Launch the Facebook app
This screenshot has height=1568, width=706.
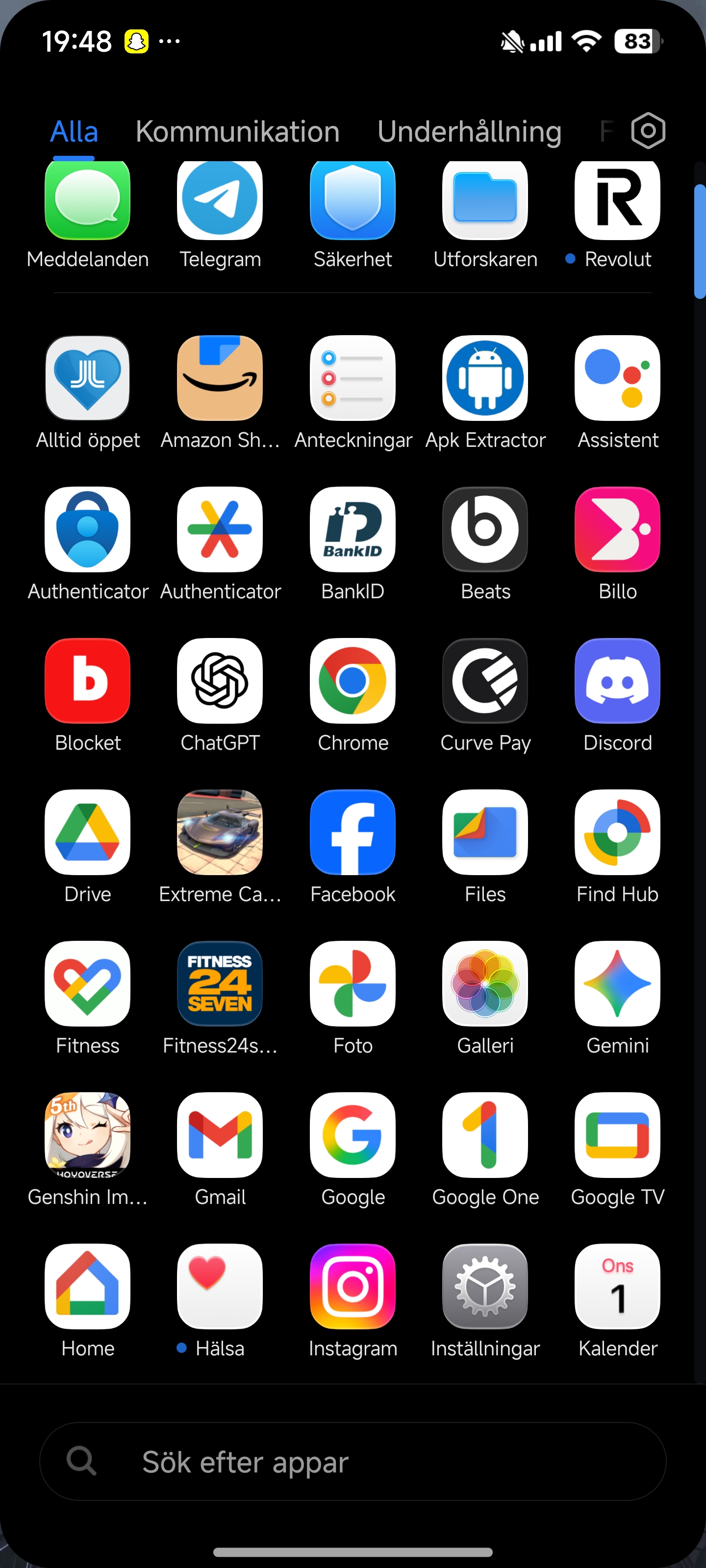(x=353, y=832)
